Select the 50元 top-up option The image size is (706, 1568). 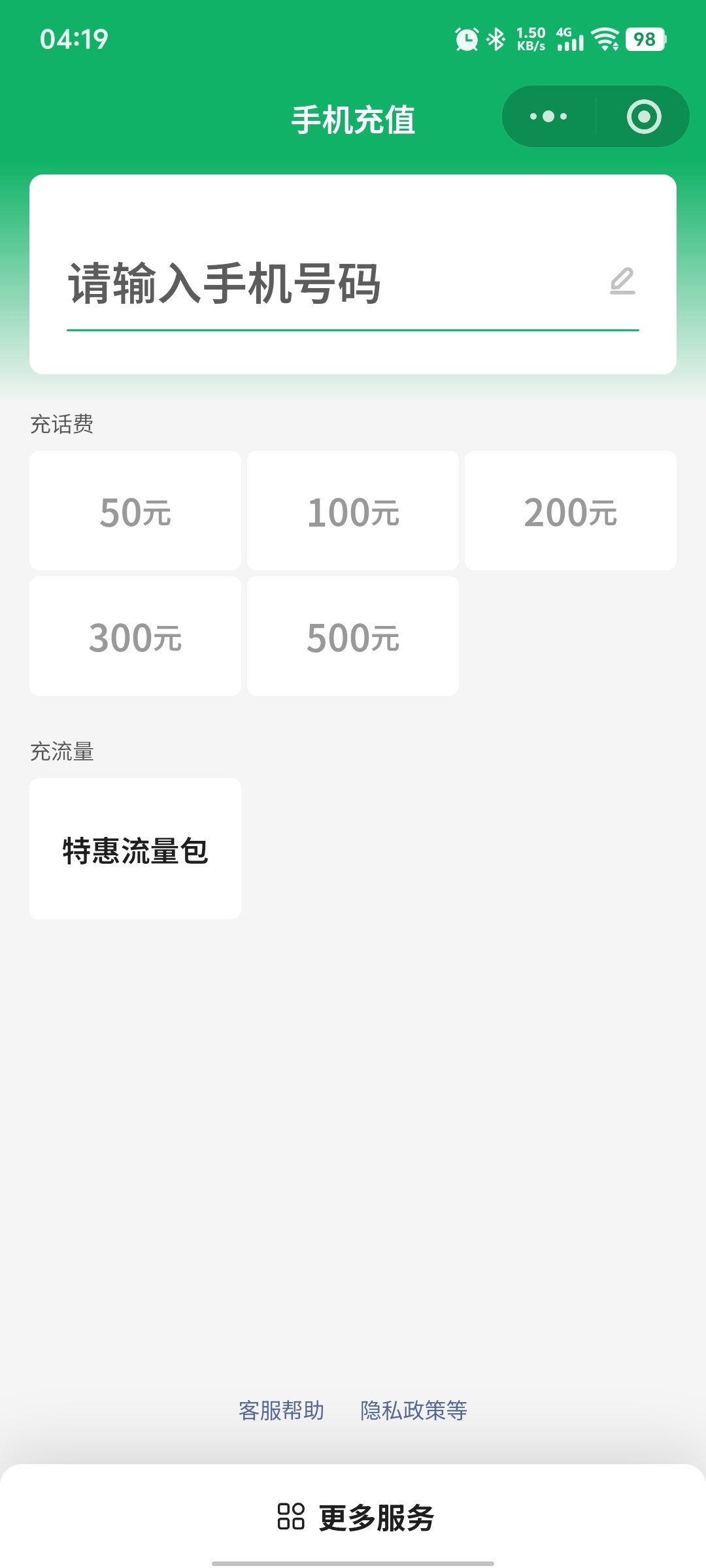(x=135, y=512)
